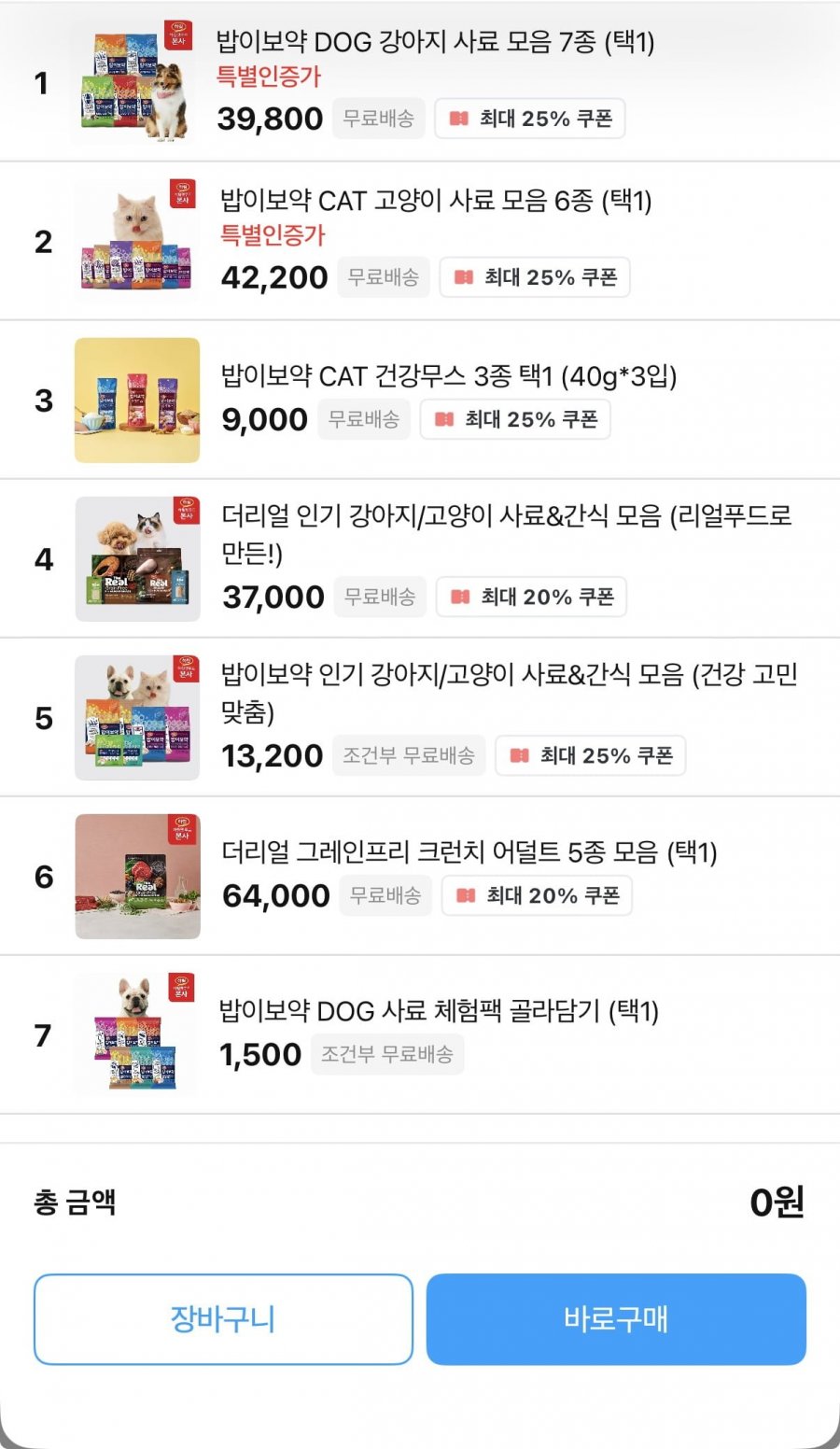Buy now with 바로구매 button

coord(616,1318)
